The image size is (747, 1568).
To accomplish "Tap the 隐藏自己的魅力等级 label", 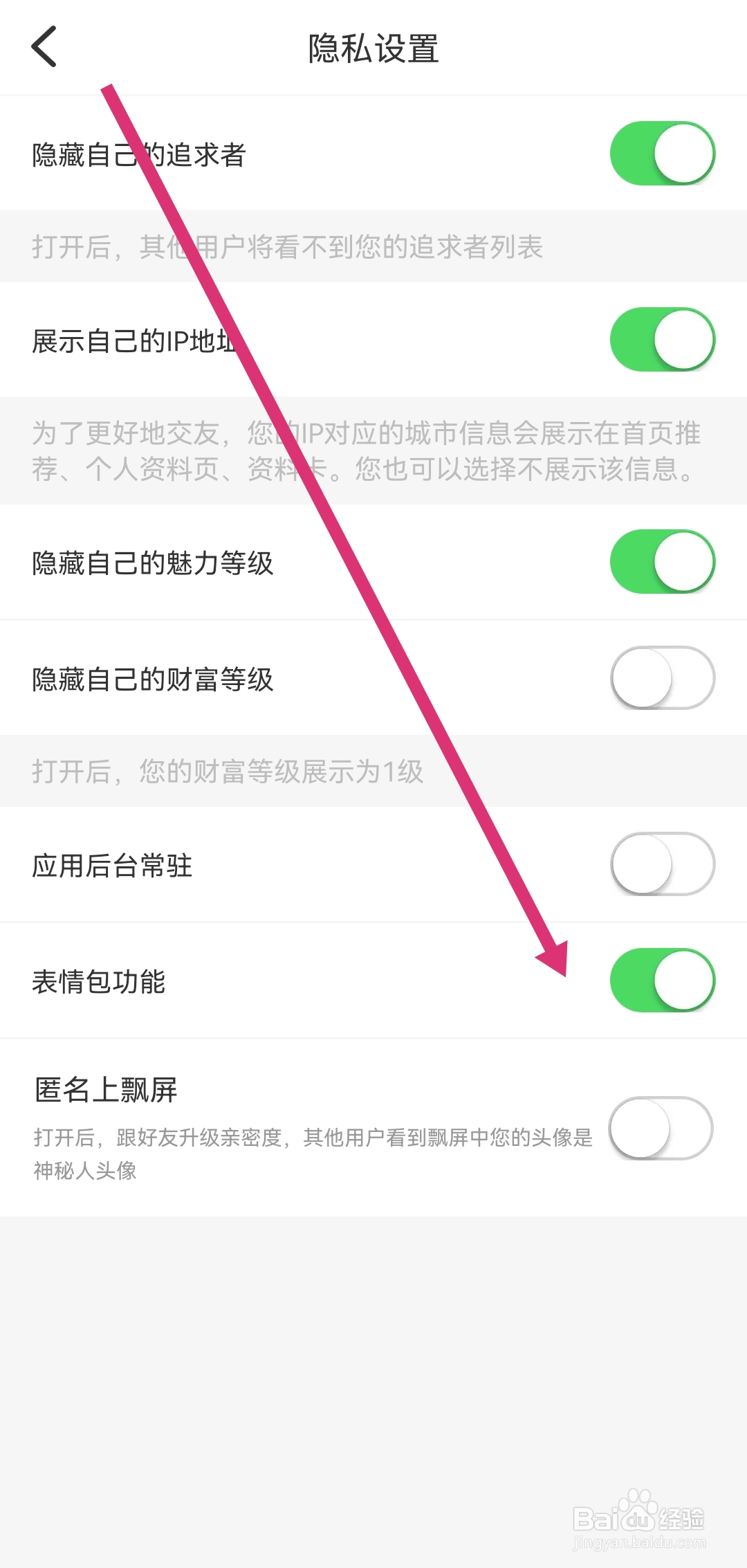I will [x=154, y=564].
